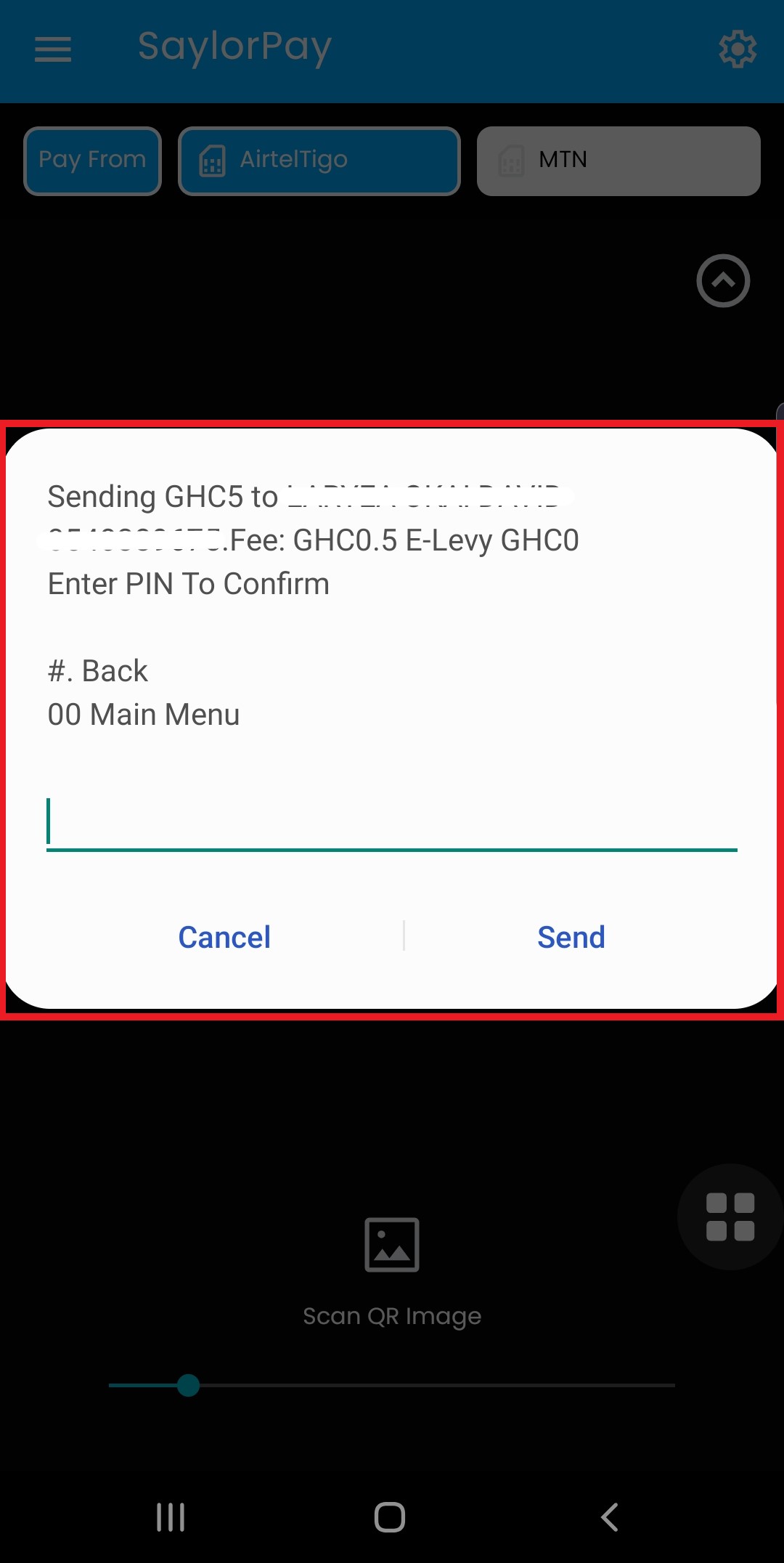This screenshot has width=784, height=1563.
Task: Select AirtelTigo SIM
Action: click(x=319, y=161)
